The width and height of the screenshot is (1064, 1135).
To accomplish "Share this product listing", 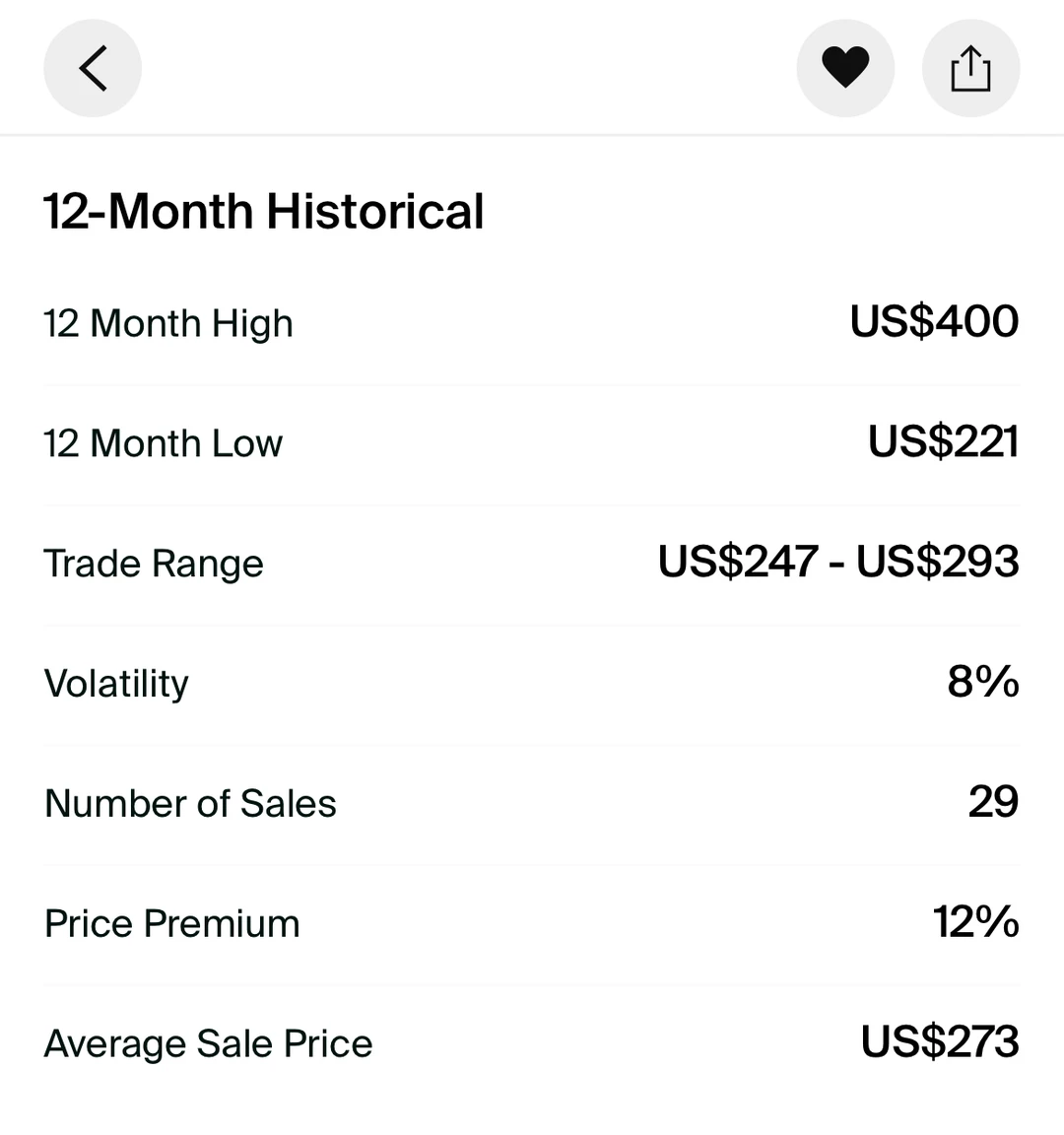I will [970, 68].
